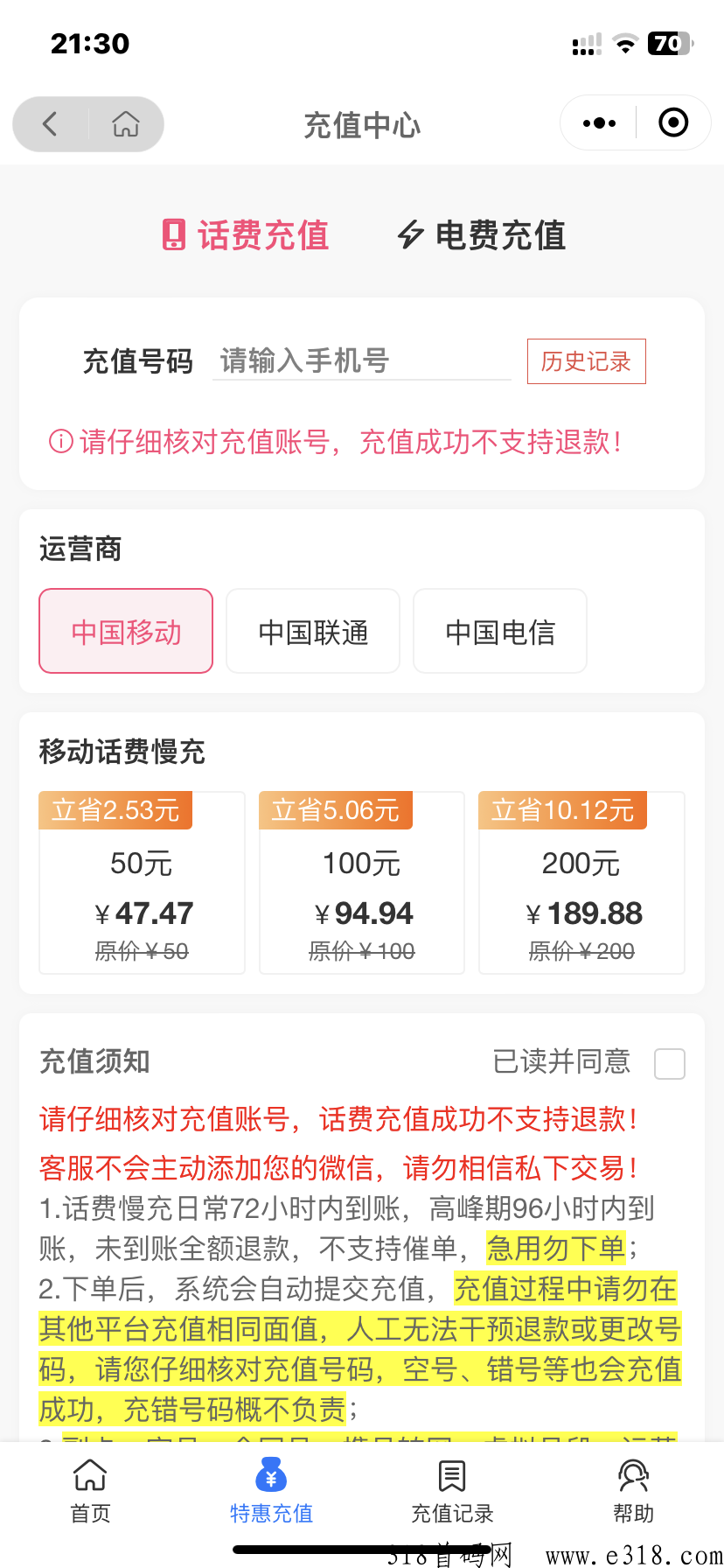Pick 中国电信 operator
The width and height of the screenshot is (724, 1568).
500,631
